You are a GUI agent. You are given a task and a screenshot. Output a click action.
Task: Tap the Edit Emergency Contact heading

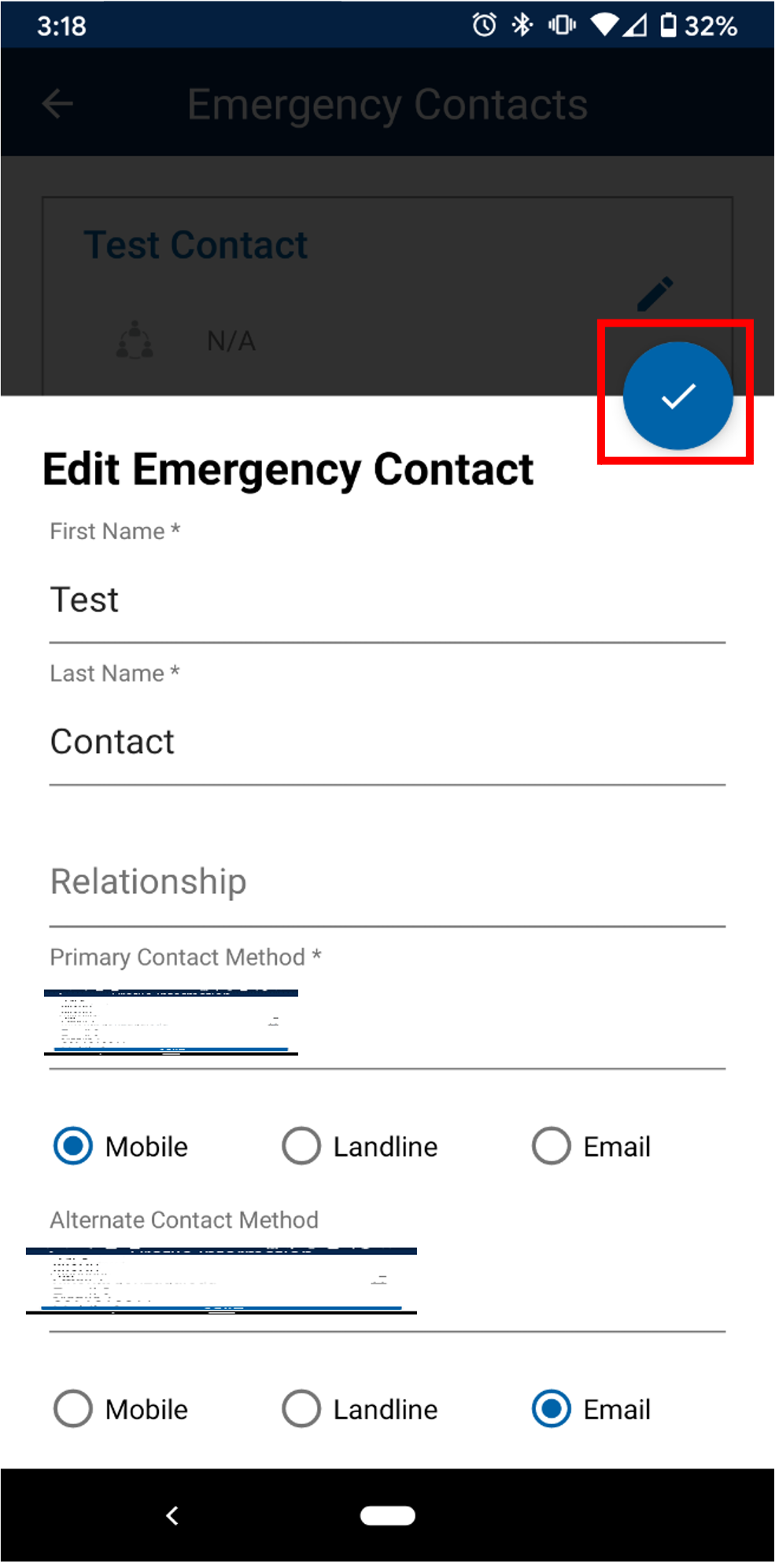click(287, 468)
